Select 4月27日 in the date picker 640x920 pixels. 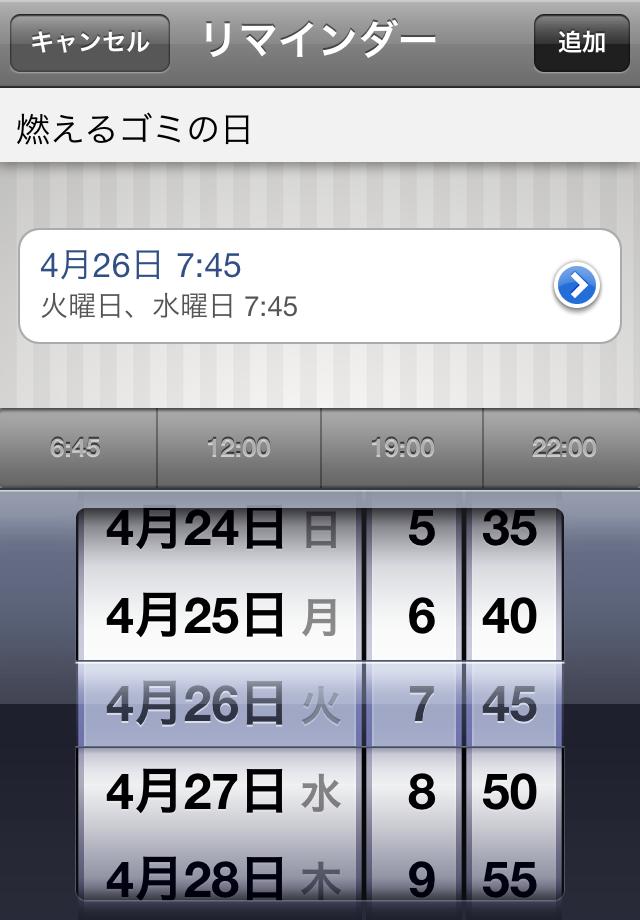[x=218, y=793]
